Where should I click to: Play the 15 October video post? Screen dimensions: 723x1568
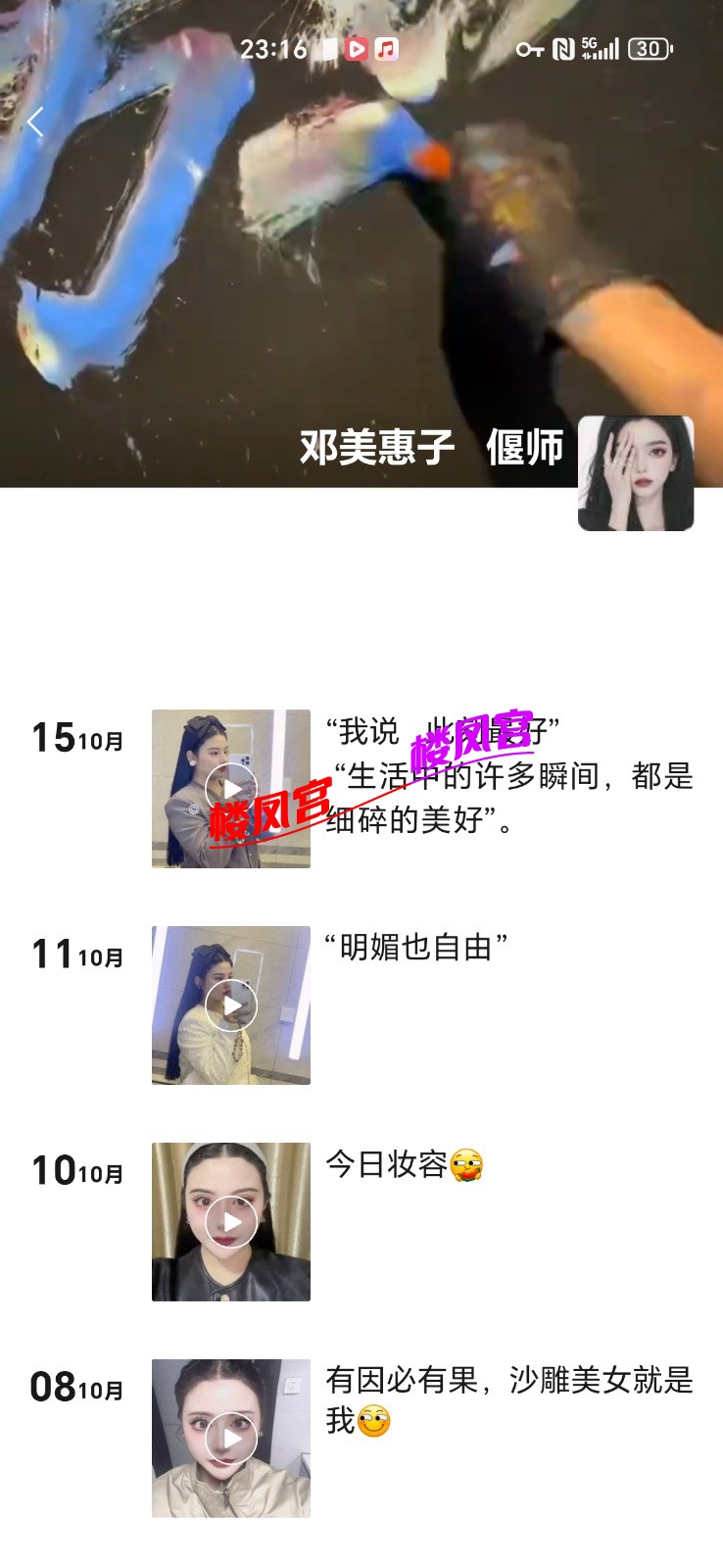(x=231, y=789)
